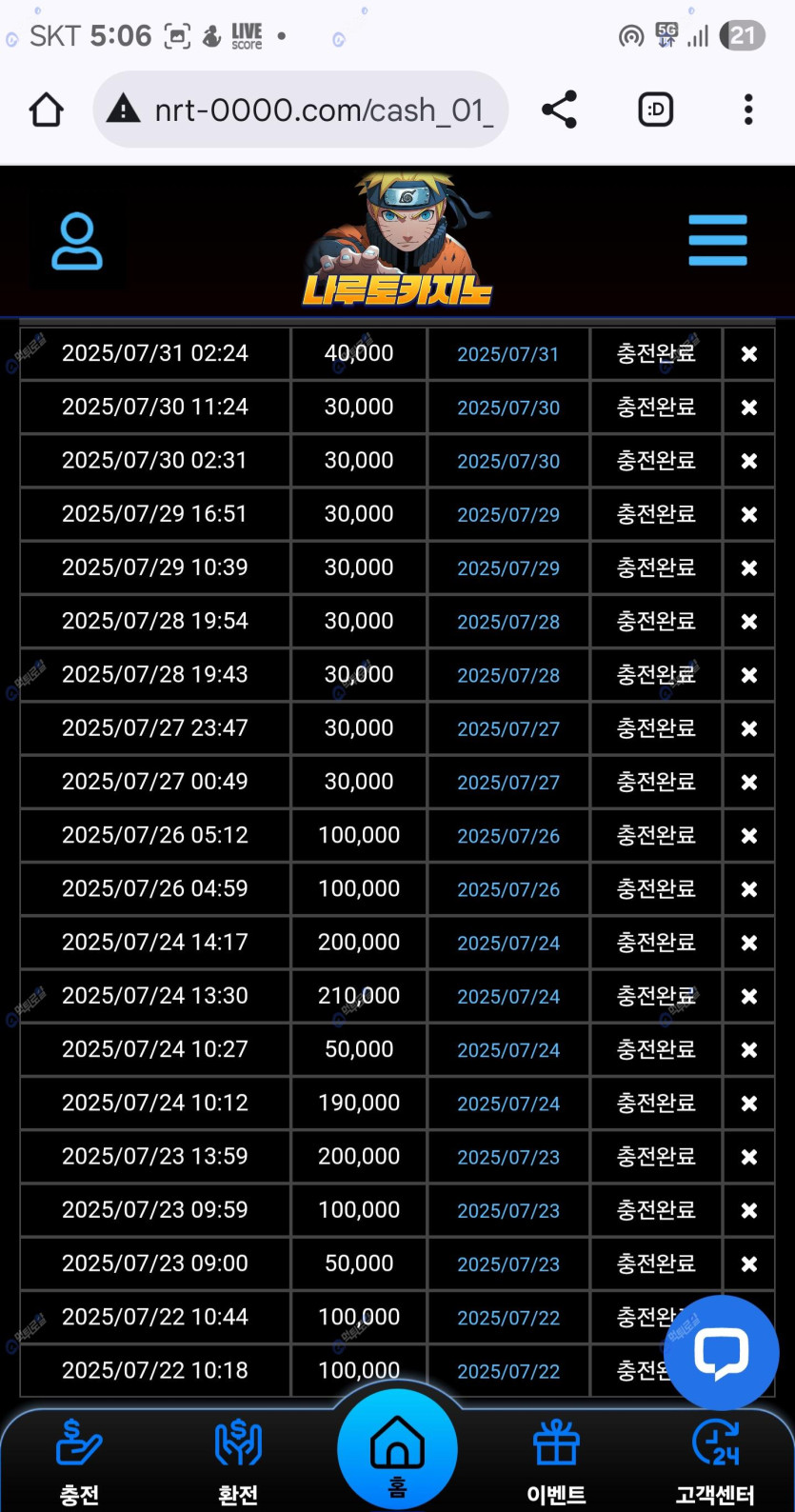
Task: Open the 이벤트 tab
Action: pyautogui.click(x=556, y=1461)
